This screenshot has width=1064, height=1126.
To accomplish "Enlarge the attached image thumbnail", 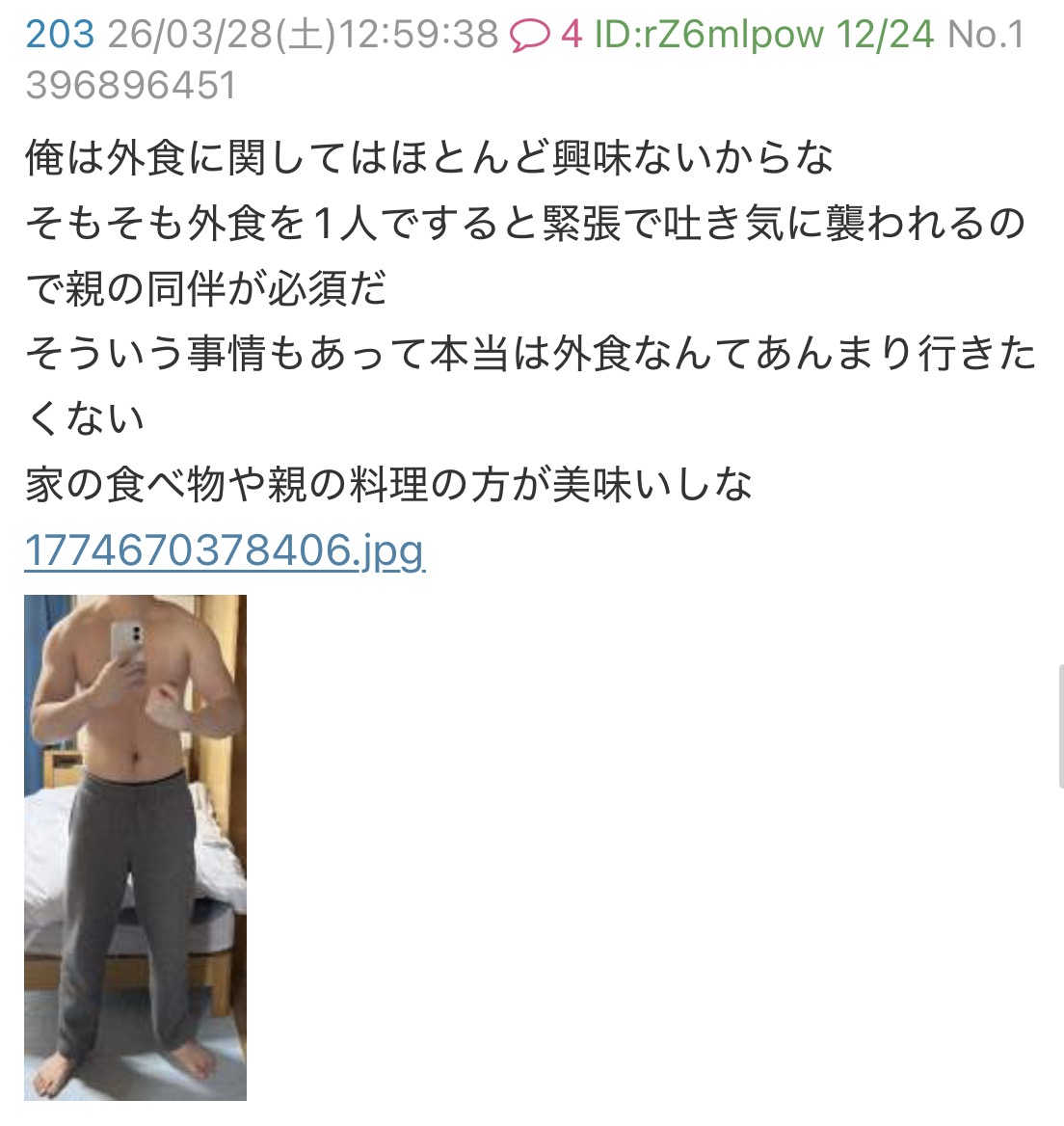I will 135,846.
